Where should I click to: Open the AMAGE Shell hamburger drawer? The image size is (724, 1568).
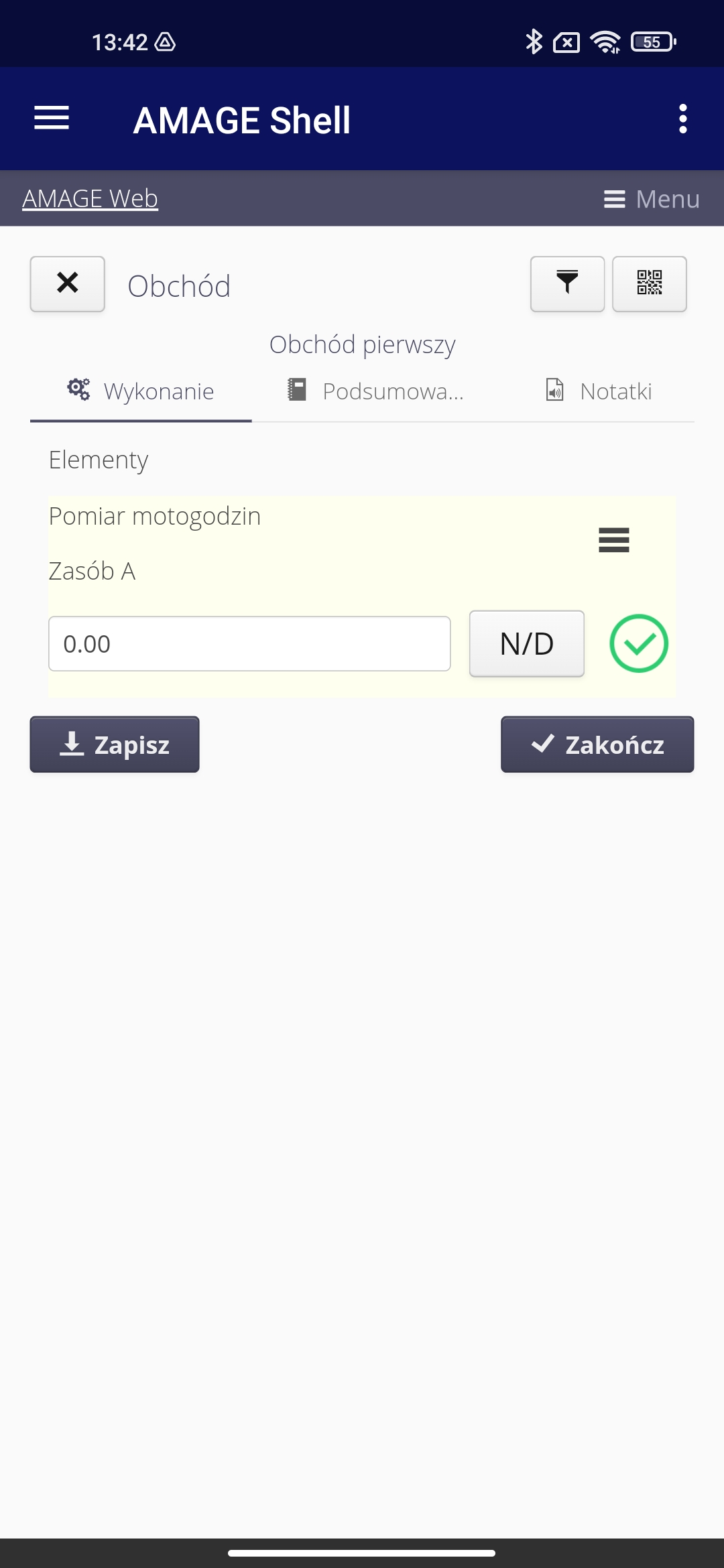[52, 119]
